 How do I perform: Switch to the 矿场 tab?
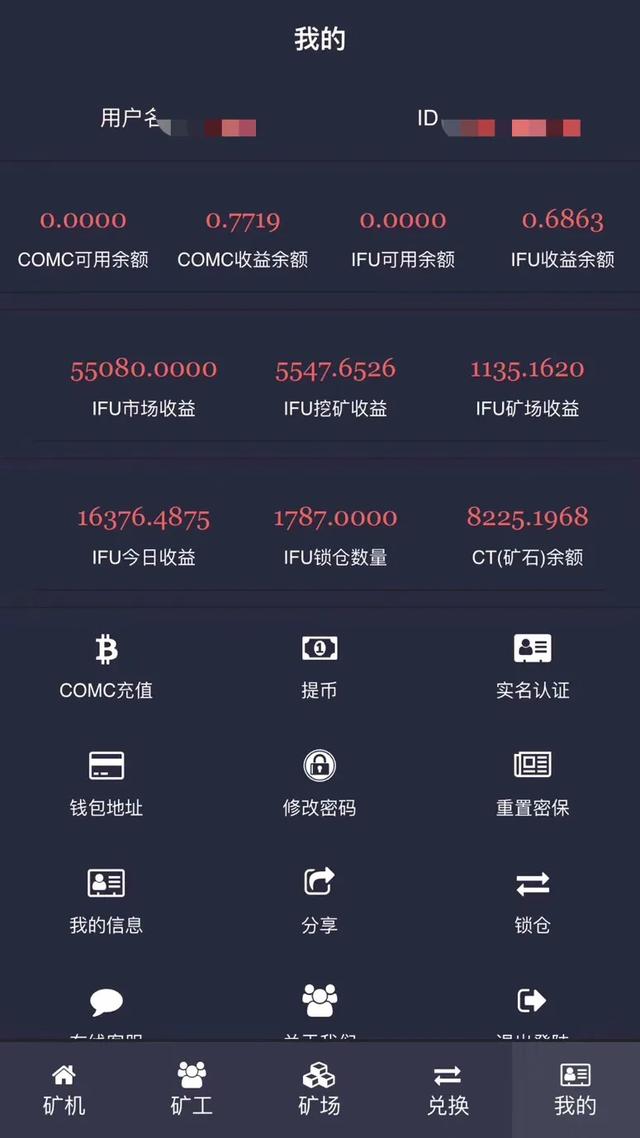319,1089
